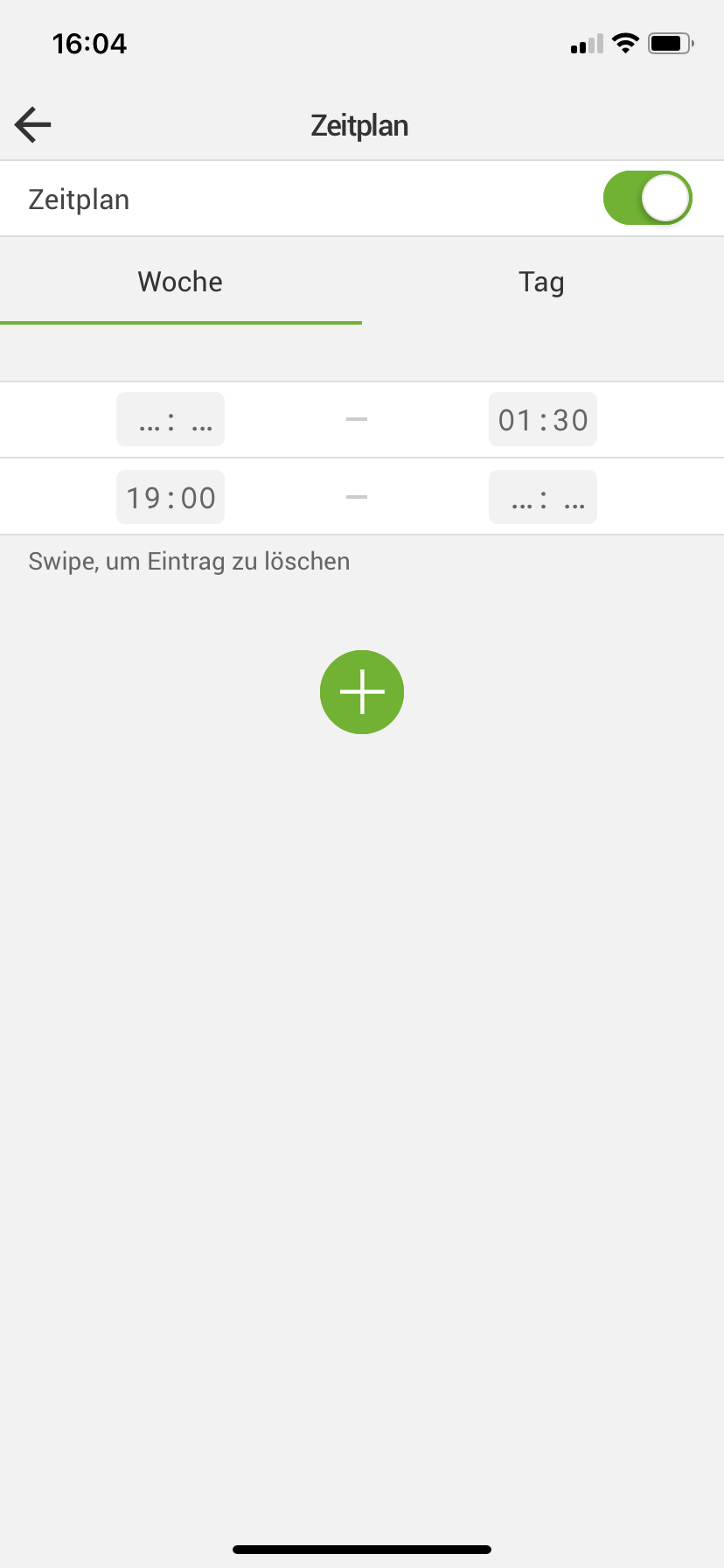Set the empty start time before 01:30
The height and width of the screenshot is (1568, 724).
[171, 419]
